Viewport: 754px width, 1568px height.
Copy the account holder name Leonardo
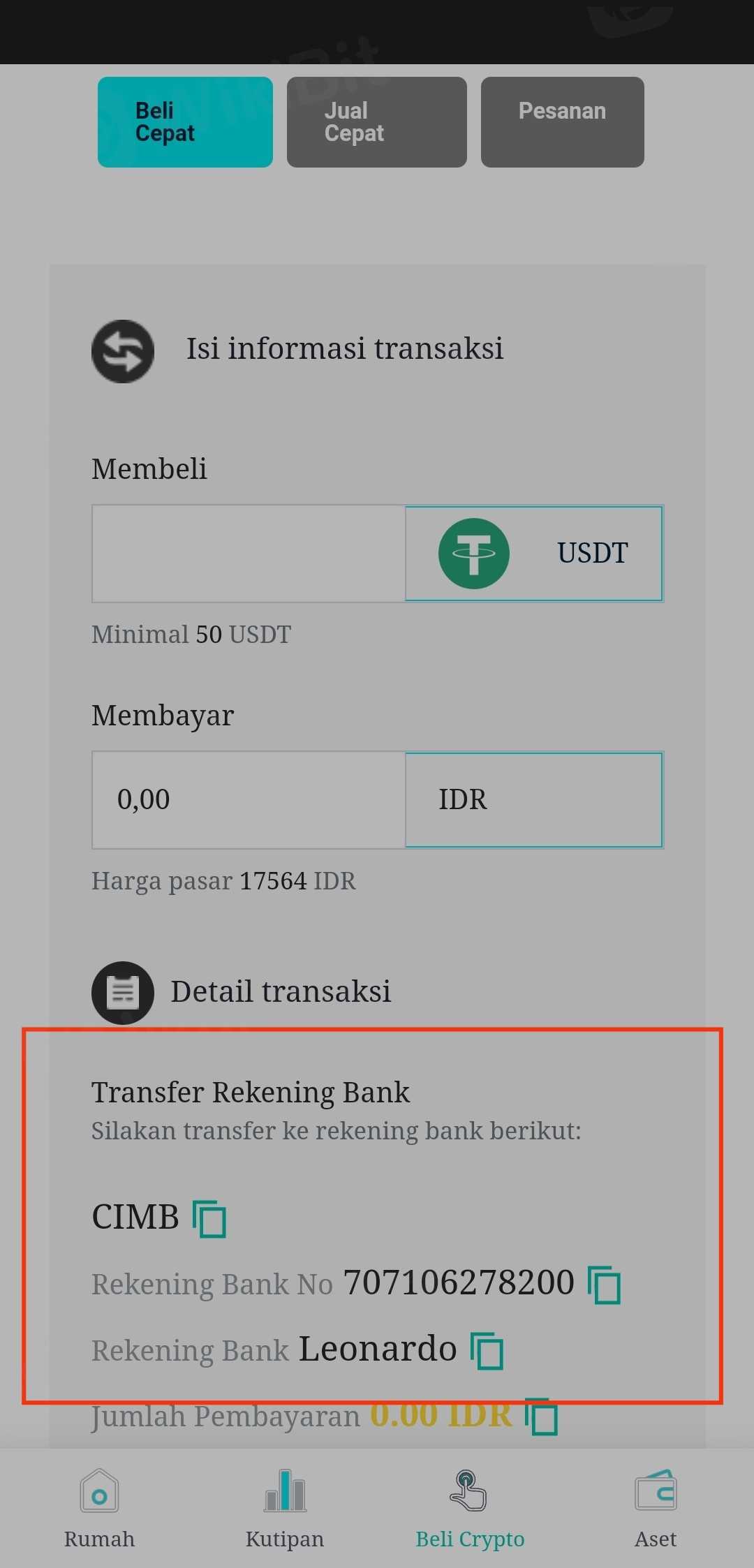tap(487, 1351)
